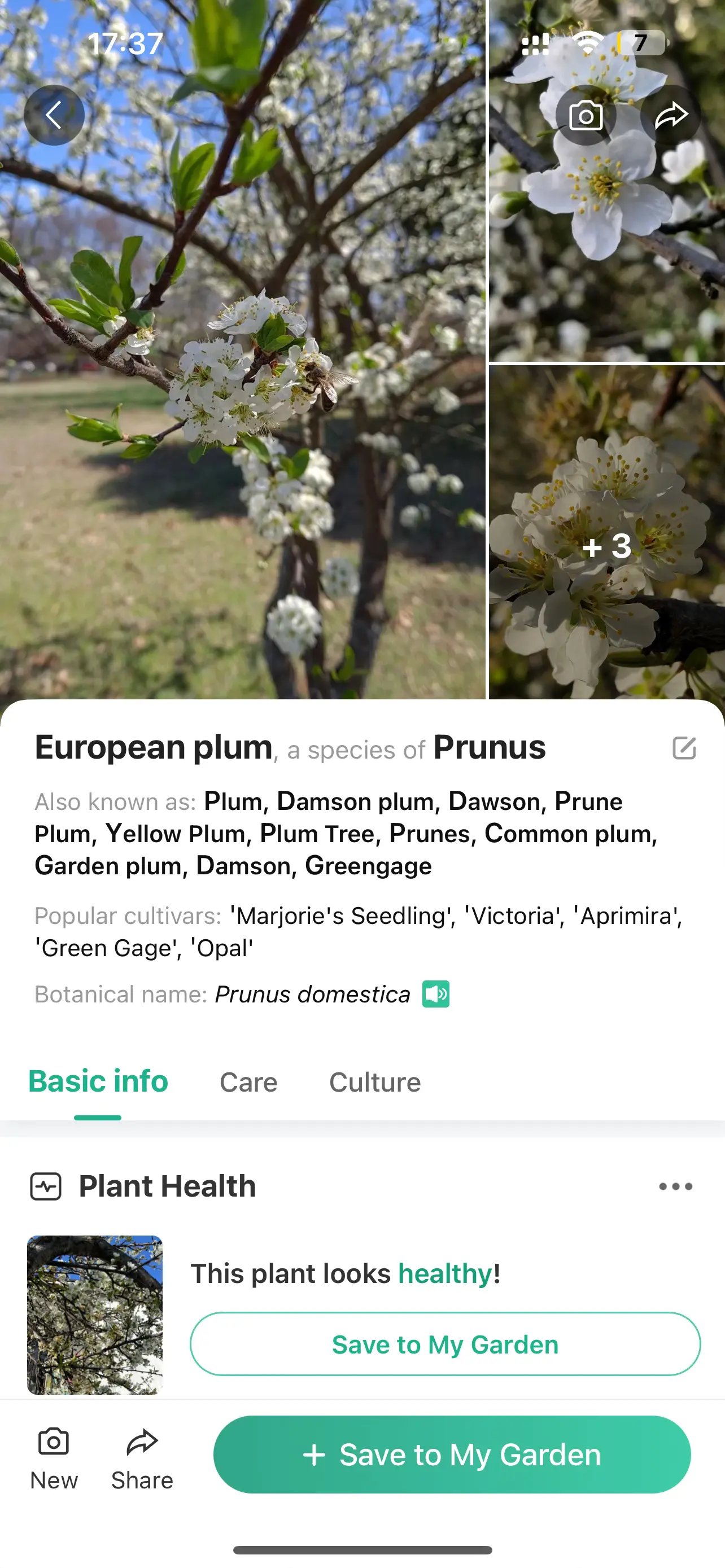Image resolution: width=725 pixels, height=1568 pixels.
Task: Switch to the Culture tab
Action: pos(374,1082)
